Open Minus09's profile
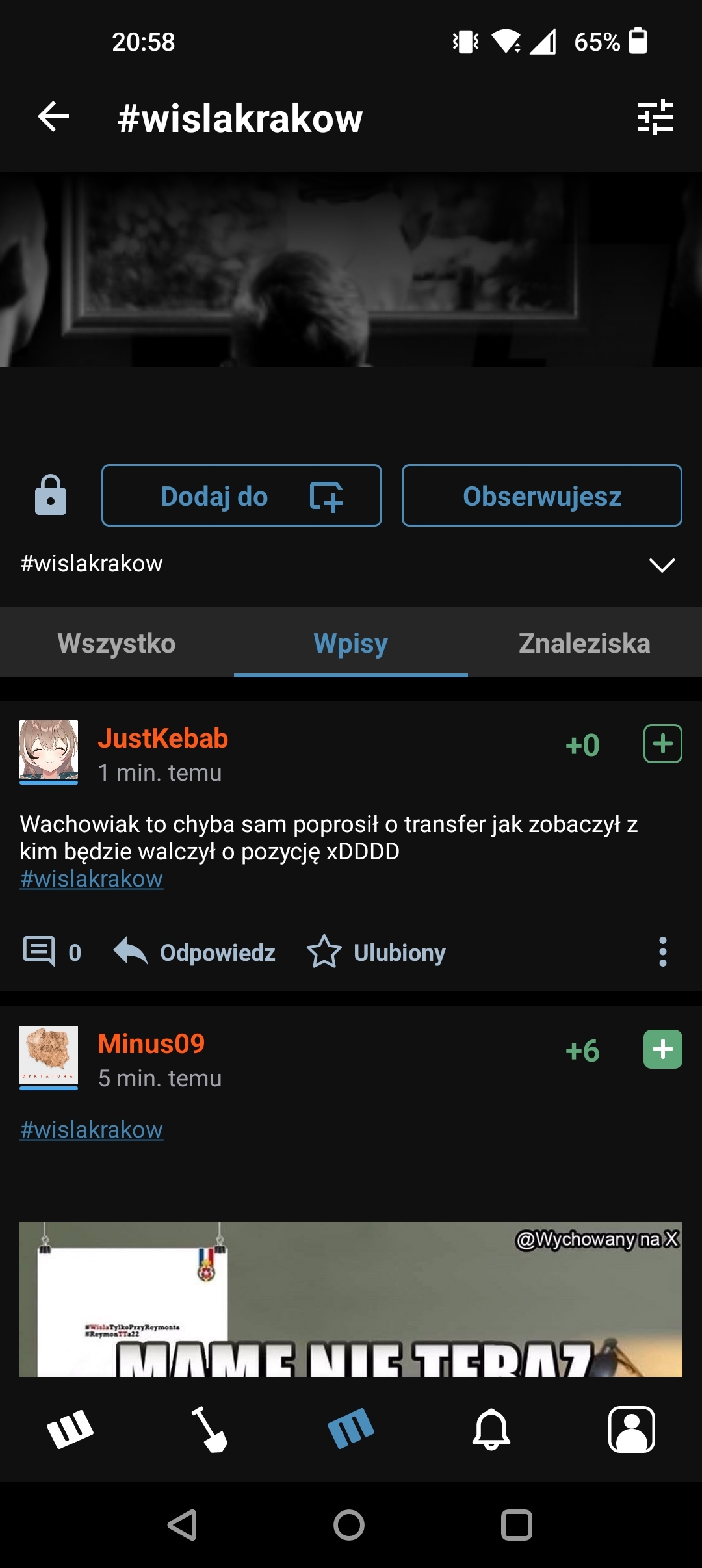The width and height of the screenshot is (702, 1568). 151,1044
